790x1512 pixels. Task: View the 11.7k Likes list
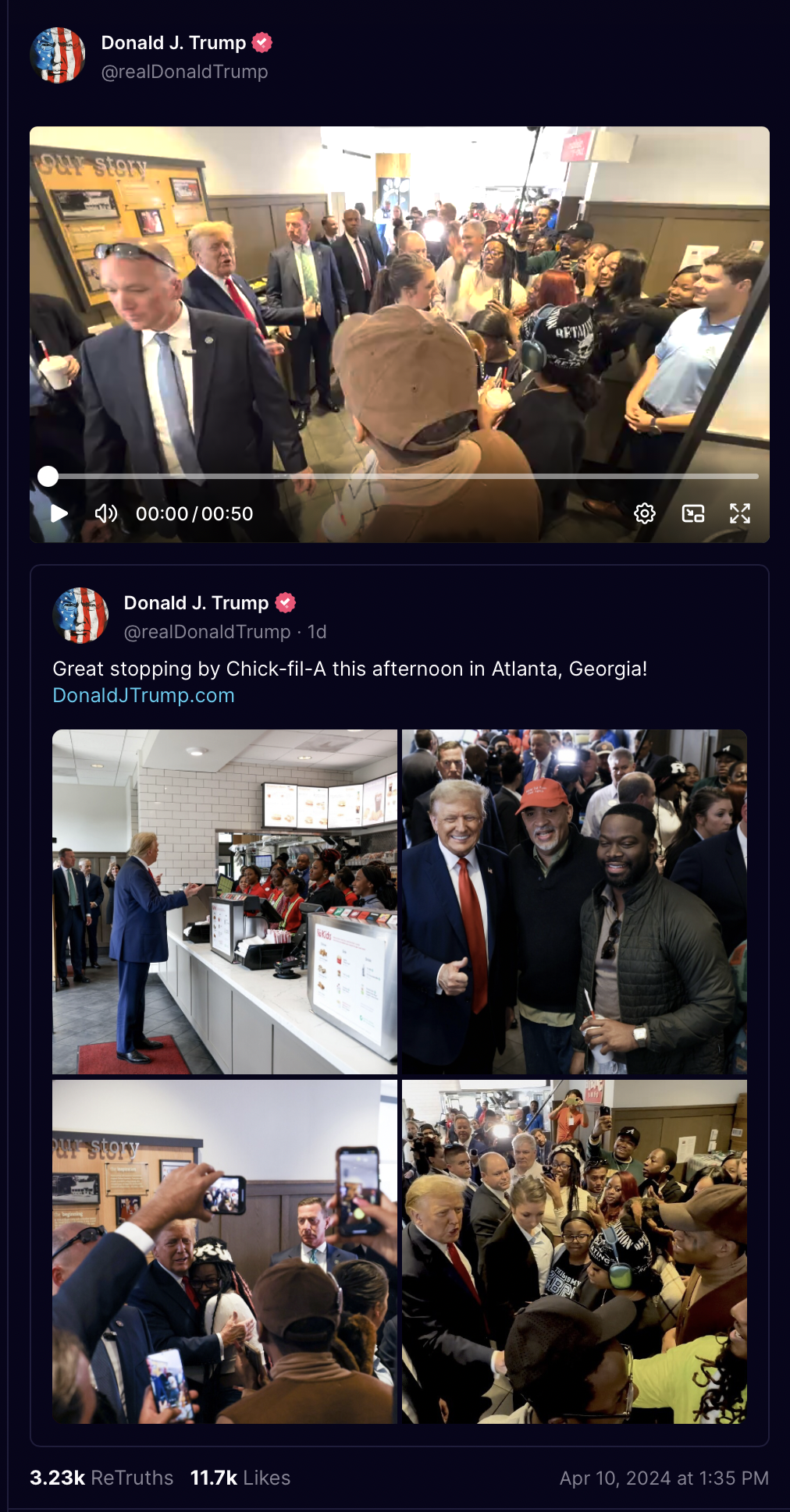click(240, 1478)
